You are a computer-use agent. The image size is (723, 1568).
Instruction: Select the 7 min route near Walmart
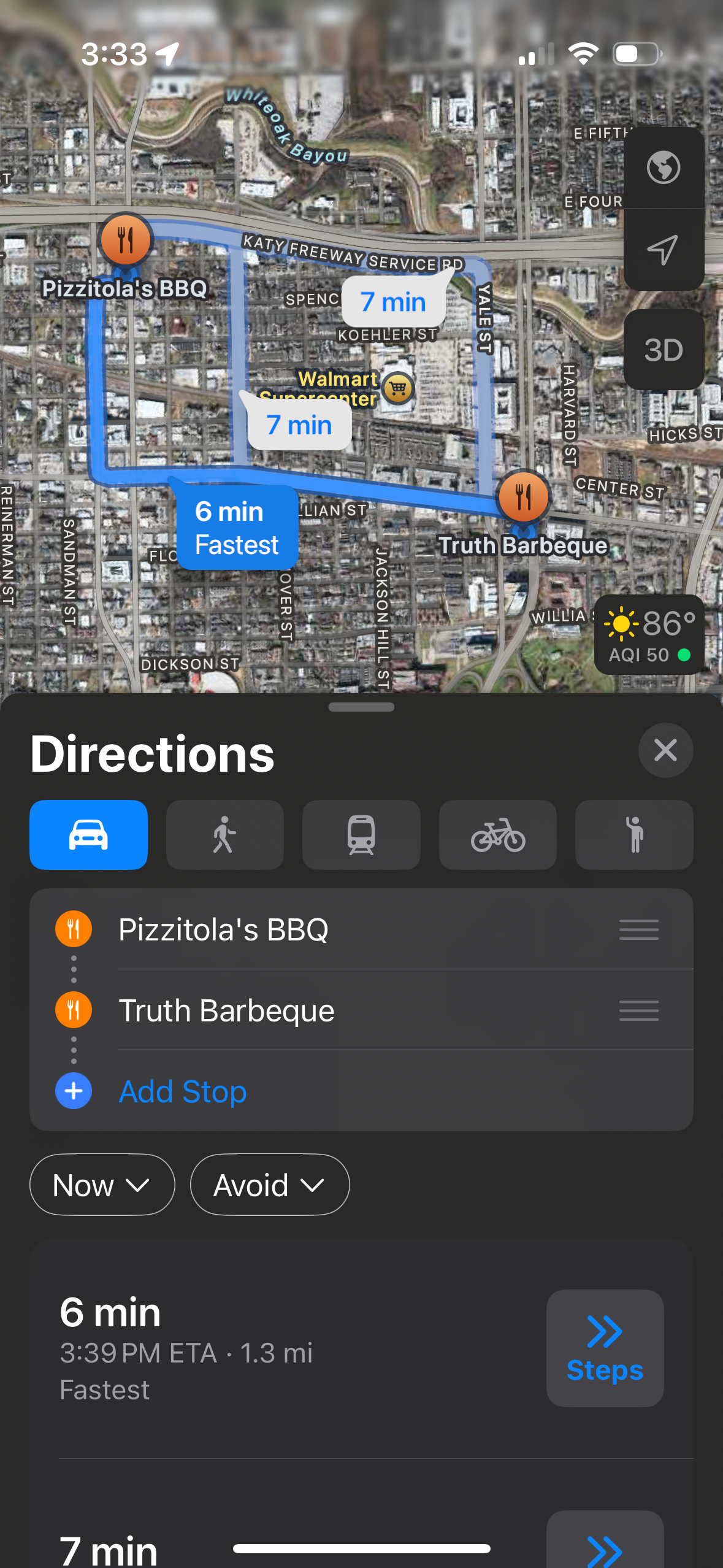click(300, 425)
